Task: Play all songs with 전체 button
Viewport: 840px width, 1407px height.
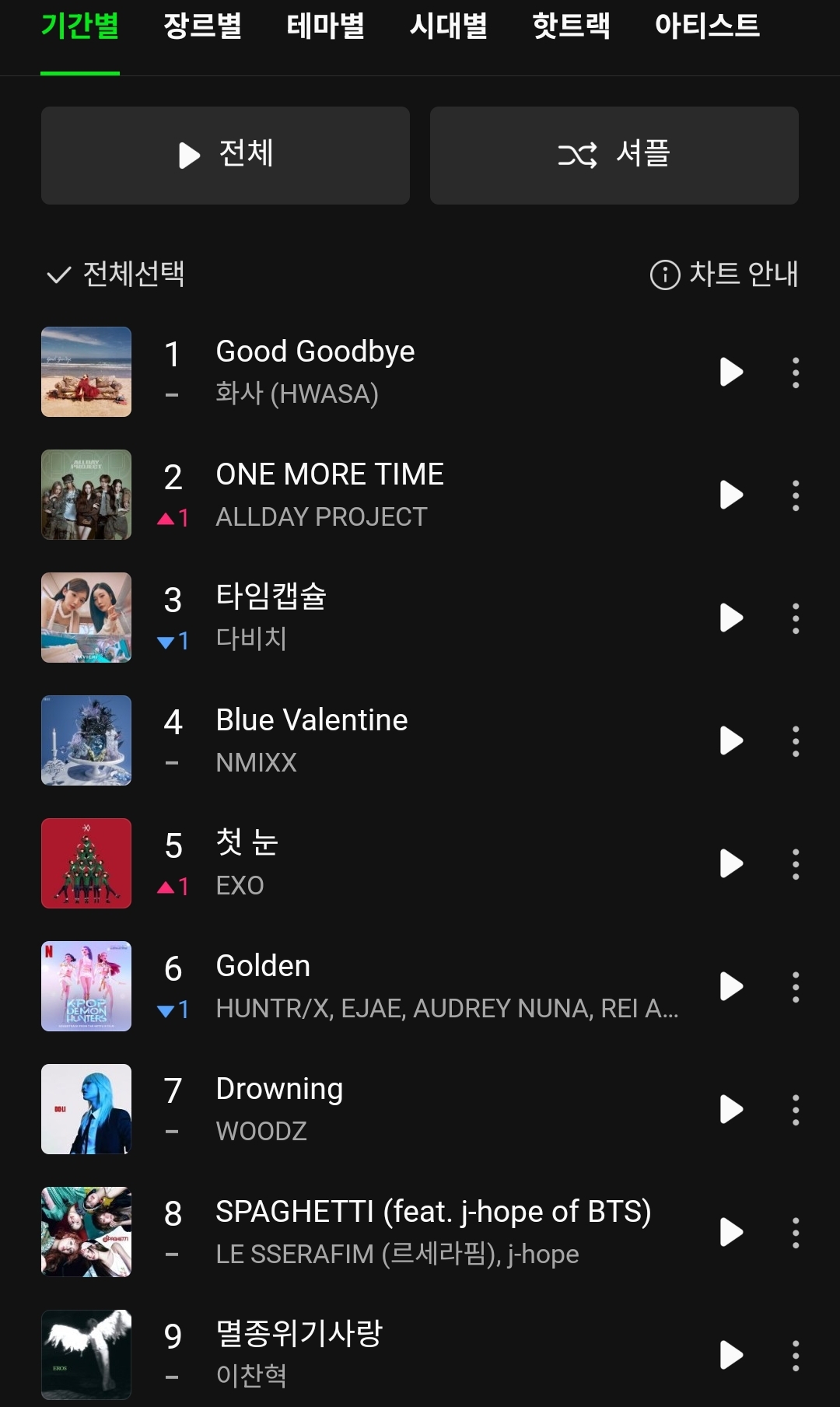Action: point(226,156)
